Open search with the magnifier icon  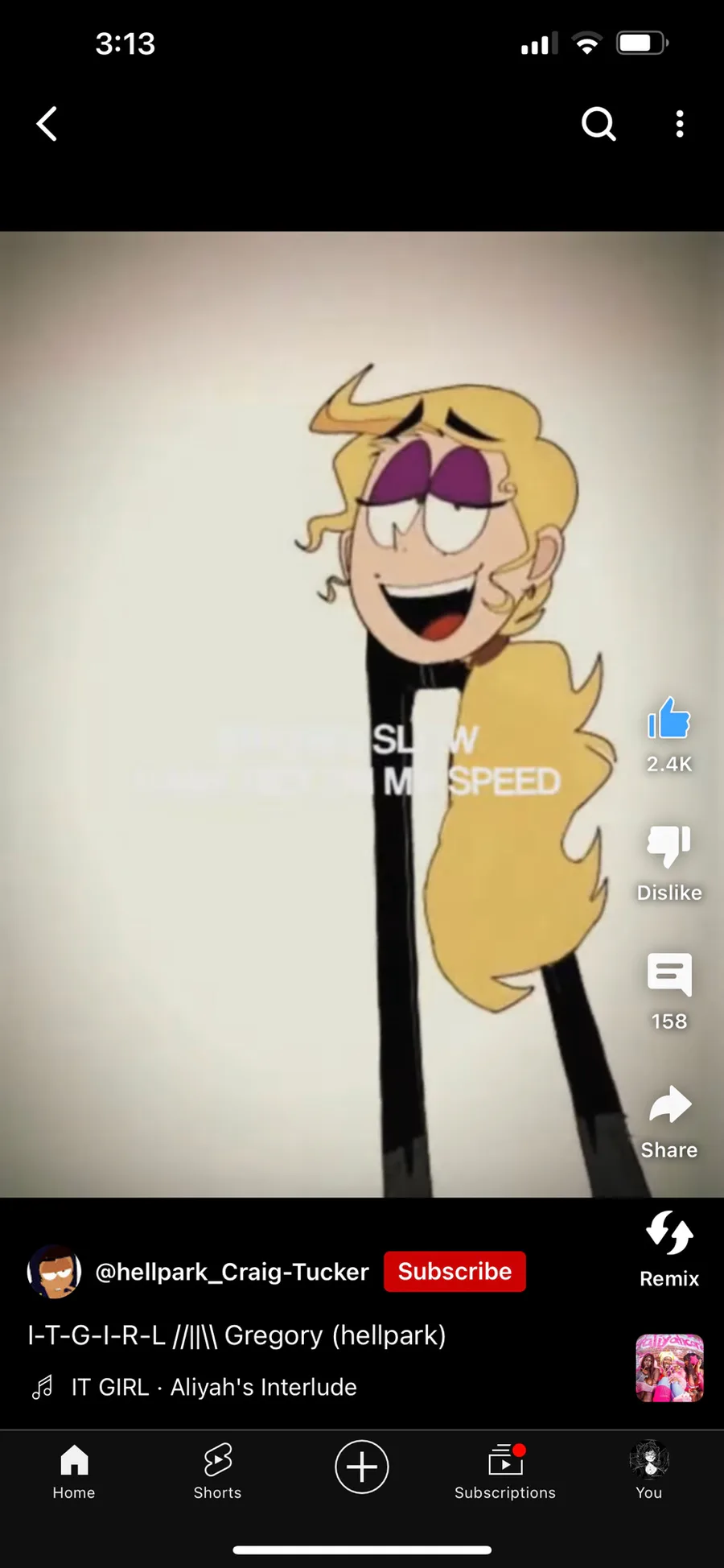(x=599, y=124)
